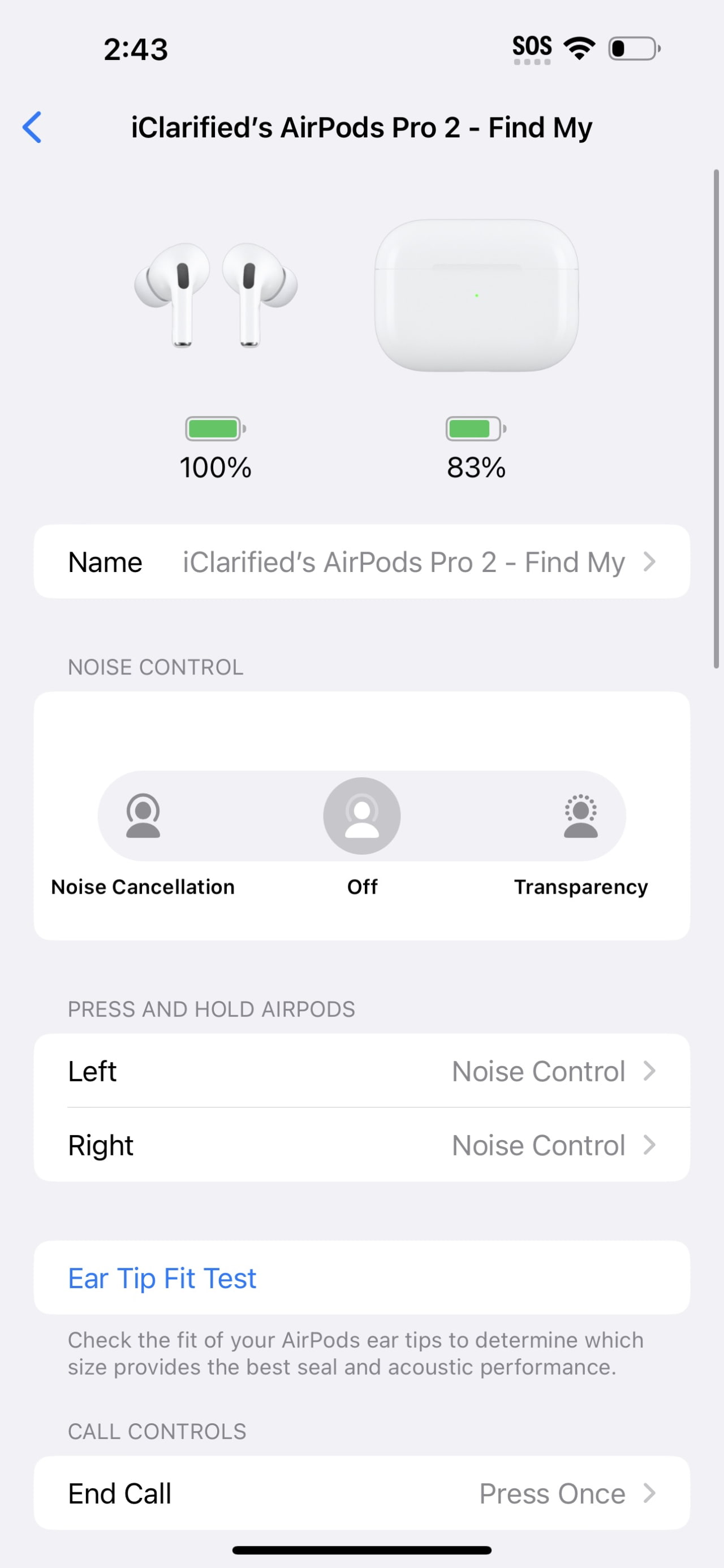Viewport: 724px width, 1568px height.
Task: Turn noise control Off
Action: coord(361,816)
